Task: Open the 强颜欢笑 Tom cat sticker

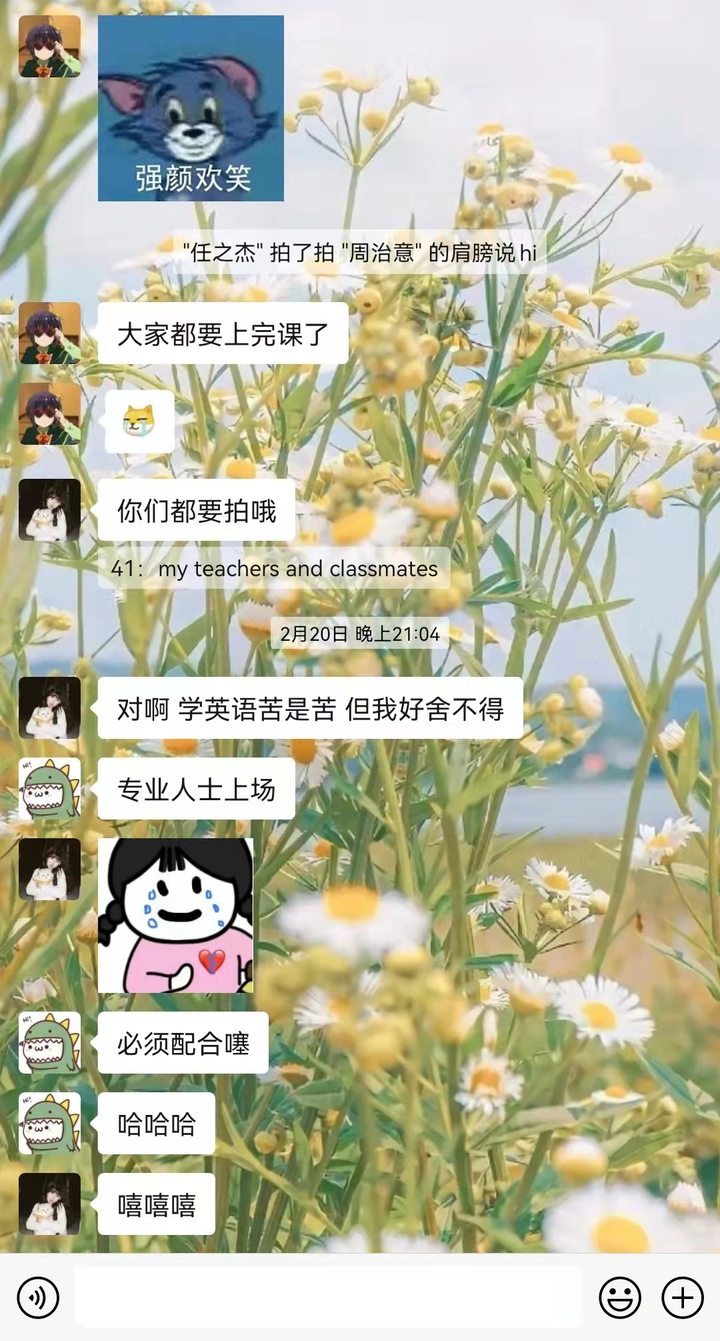Action: point(191,108)
